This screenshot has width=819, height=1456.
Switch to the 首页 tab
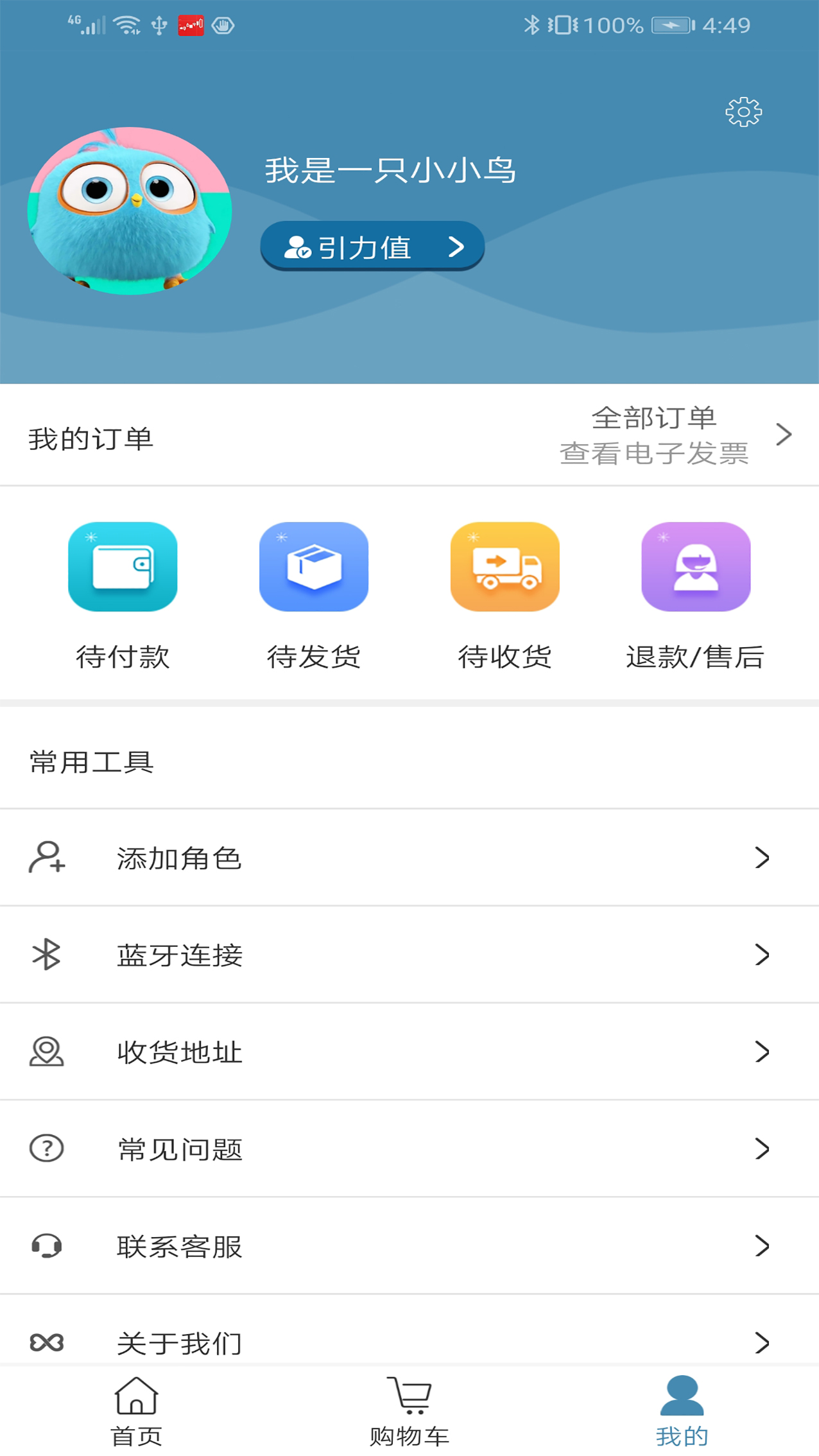pyautogui.click(x=136, y=1410)
